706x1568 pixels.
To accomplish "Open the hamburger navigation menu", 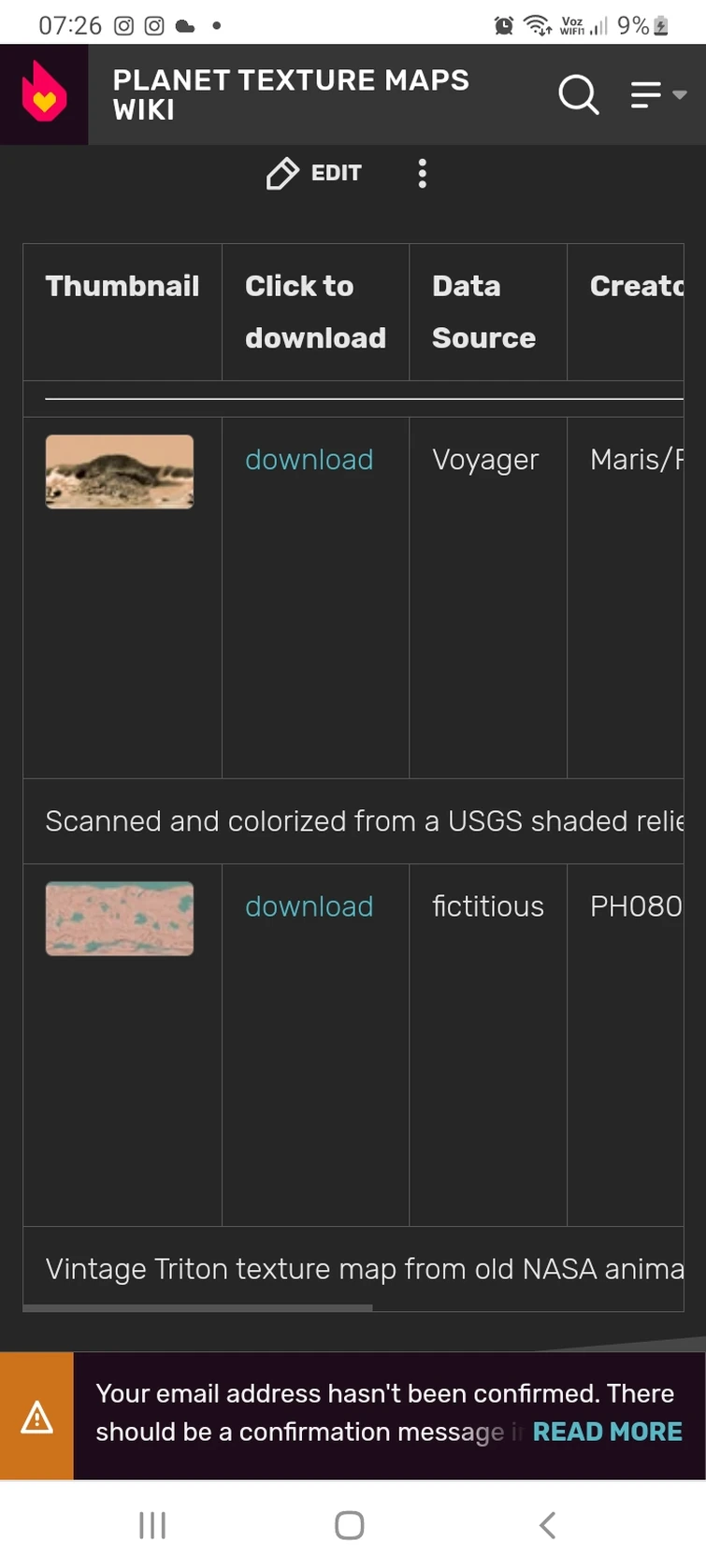I will pyautogui.click(x=644, y=94).
